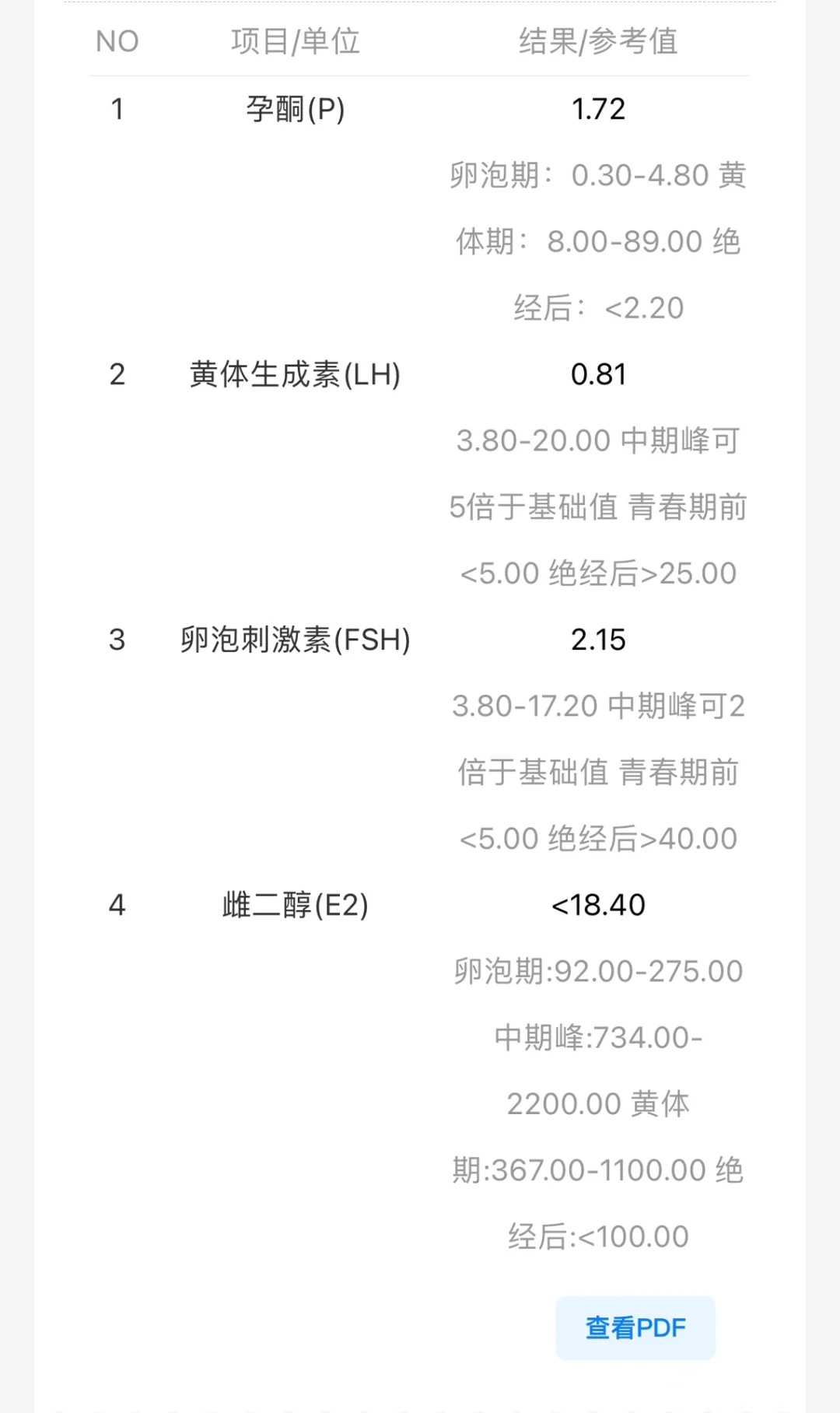Click the FSH result value 2.15
The width and height of the screenshot is (840, 1413).
[597, 640]
